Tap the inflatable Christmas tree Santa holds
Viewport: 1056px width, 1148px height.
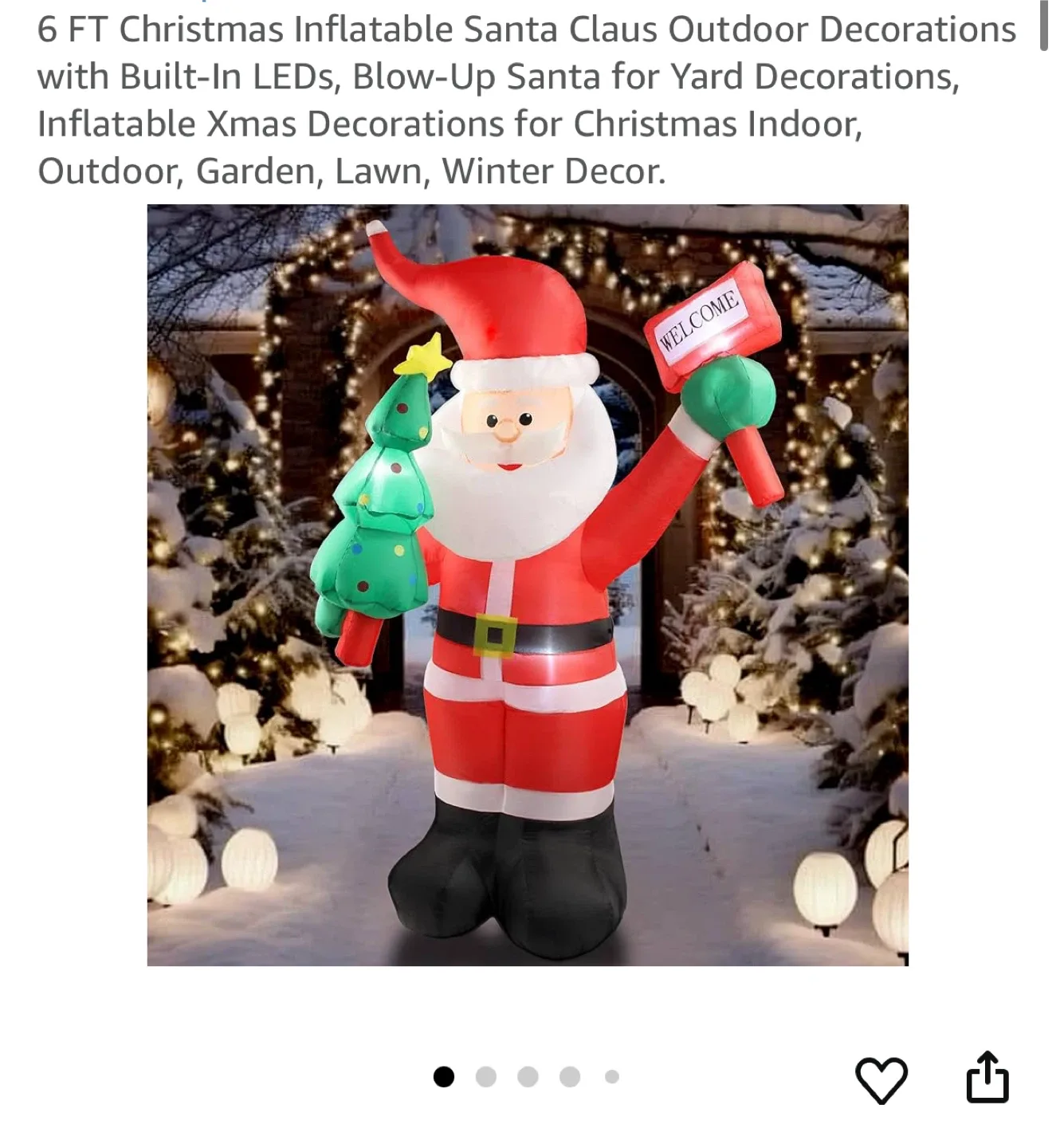383,494
